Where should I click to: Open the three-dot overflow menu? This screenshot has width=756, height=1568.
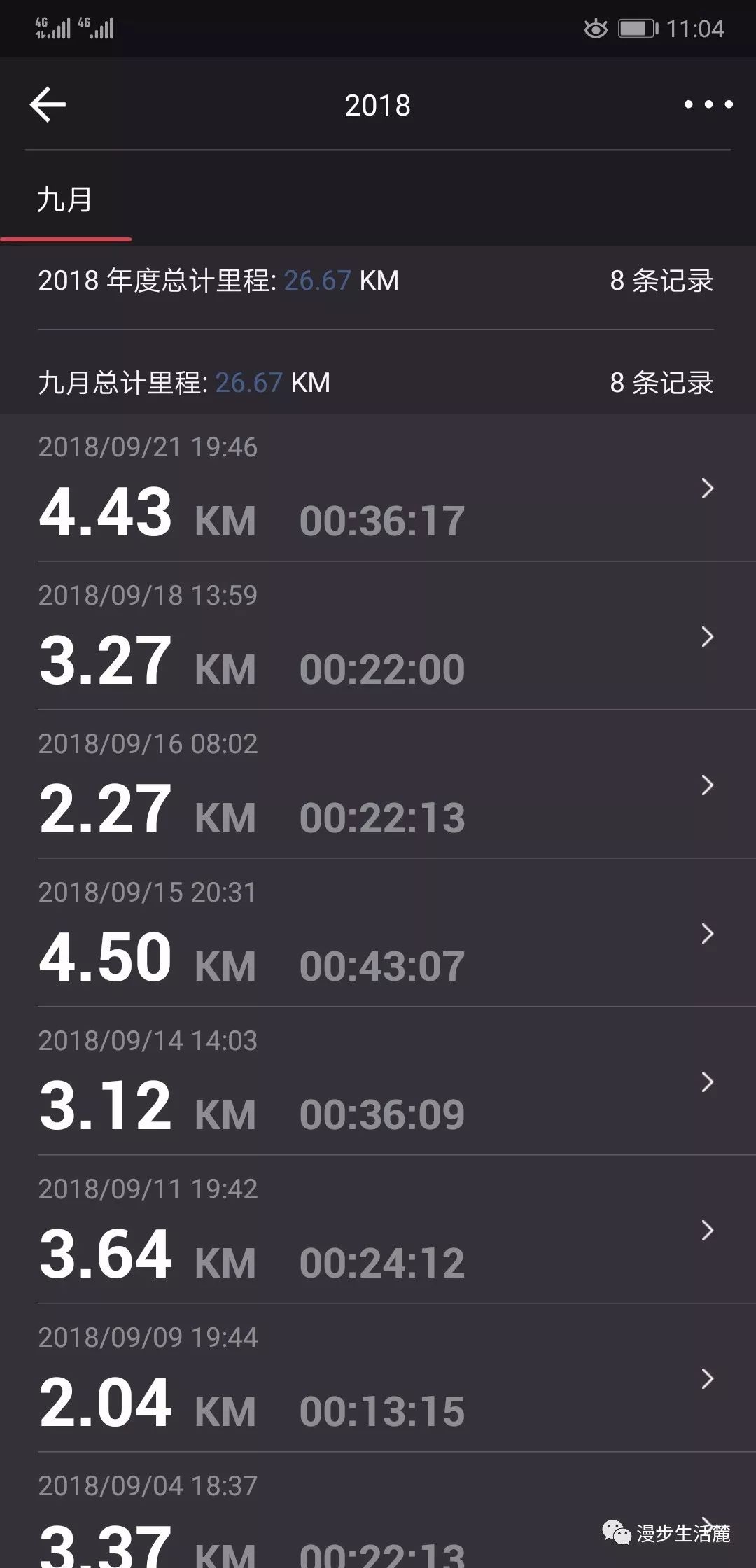[708, 104]
